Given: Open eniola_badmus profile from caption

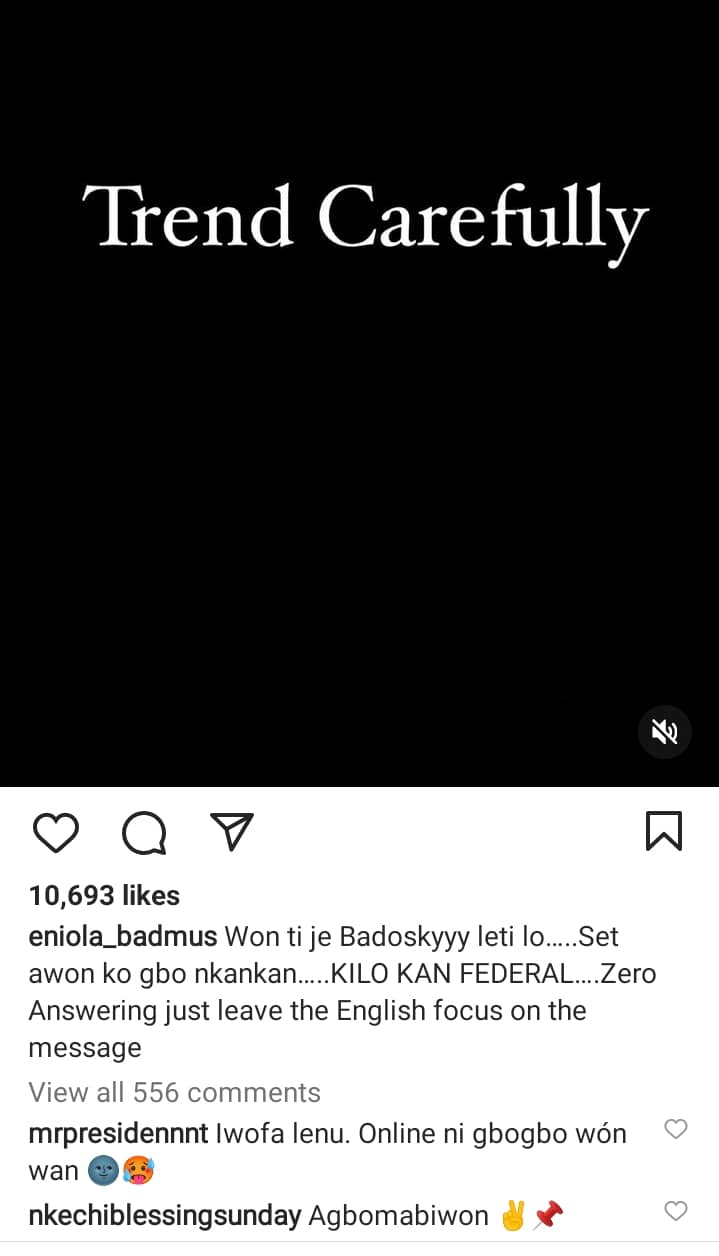Looking at the screenshot, I should tap(123, 937).
